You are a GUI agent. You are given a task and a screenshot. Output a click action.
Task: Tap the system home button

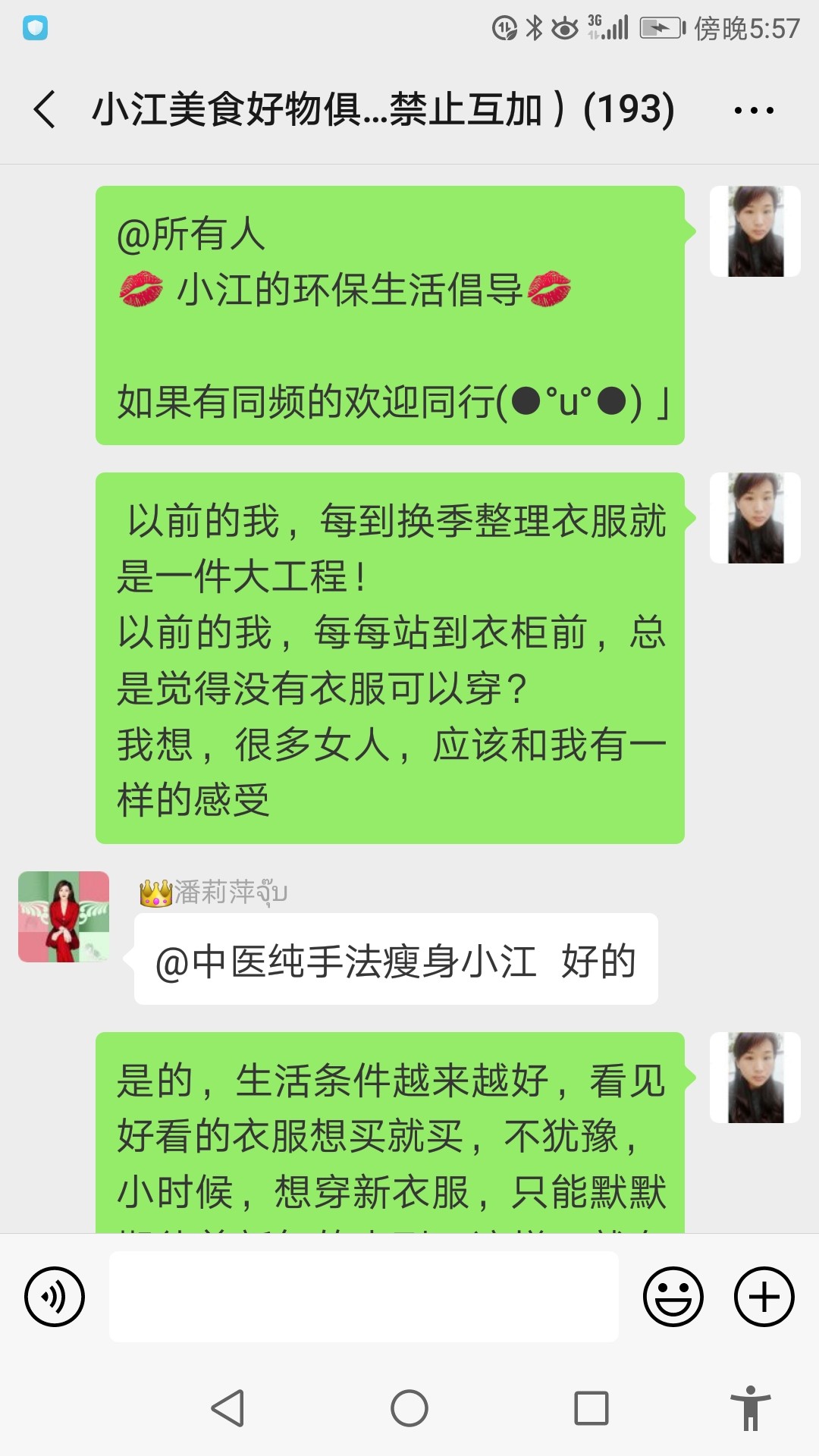point(409,1409)
